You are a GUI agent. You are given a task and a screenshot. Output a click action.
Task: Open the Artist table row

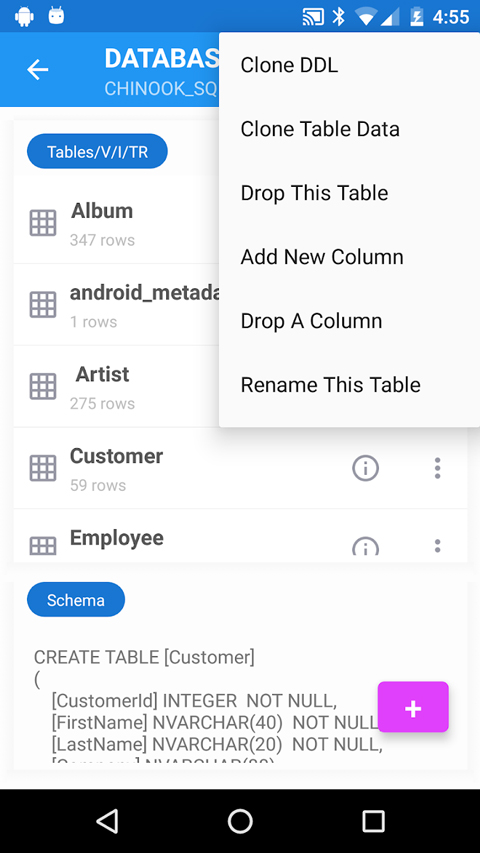click(x=116, y=386)
